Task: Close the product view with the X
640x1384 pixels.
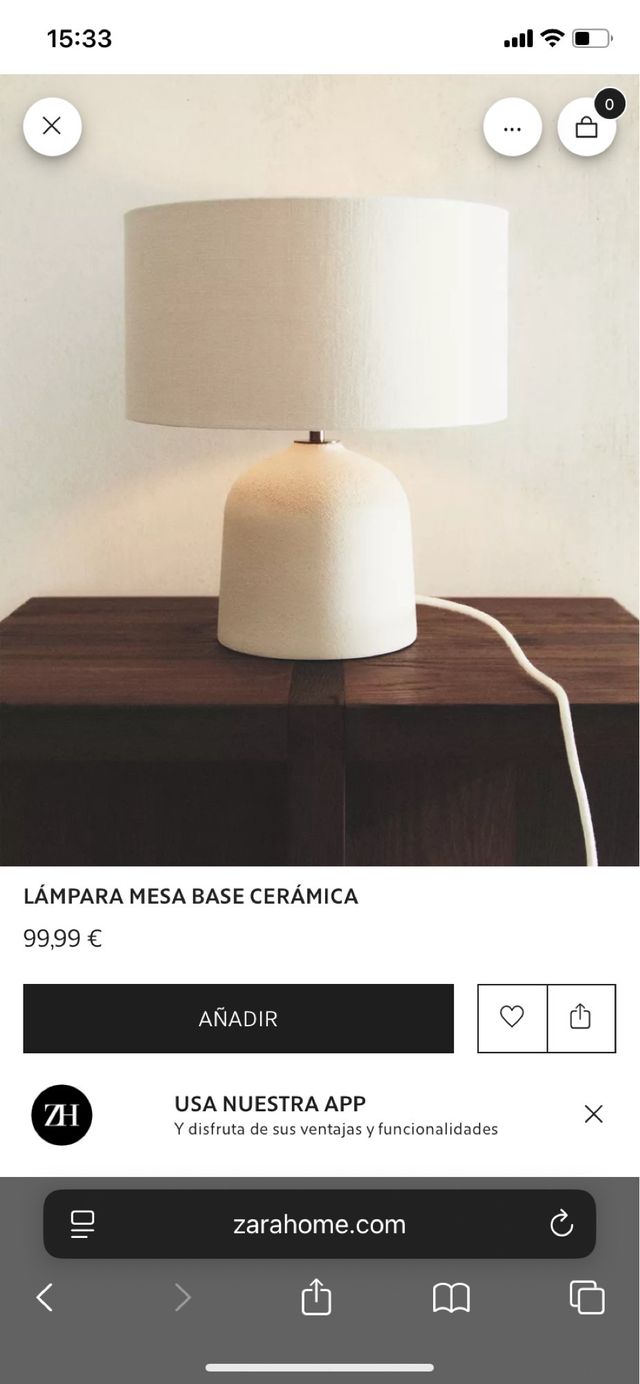Action: (x=52, y=126)
